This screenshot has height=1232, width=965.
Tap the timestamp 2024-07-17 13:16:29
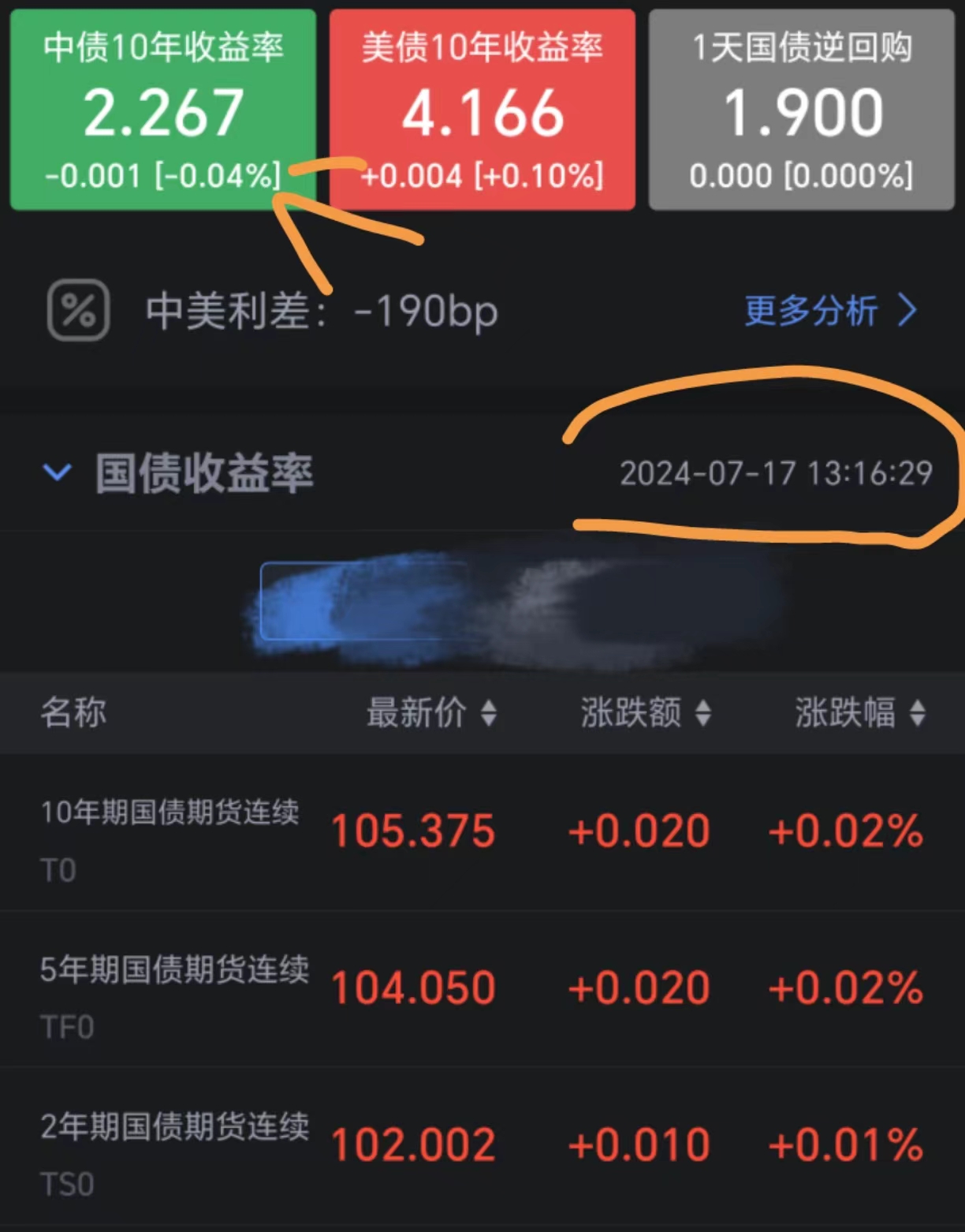pyautogui.click(x=777, y=473)
